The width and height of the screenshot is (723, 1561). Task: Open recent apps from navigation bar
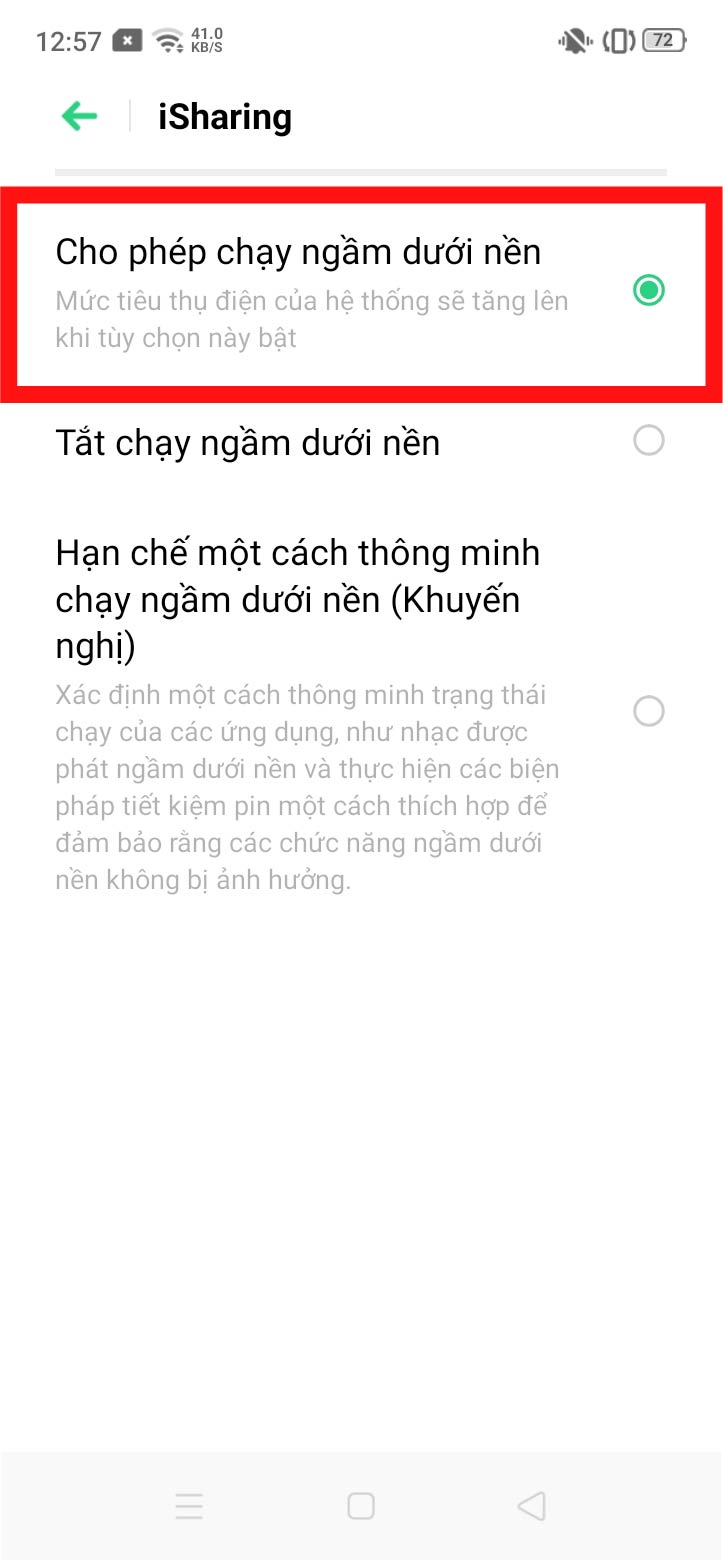coord(189,1506)
